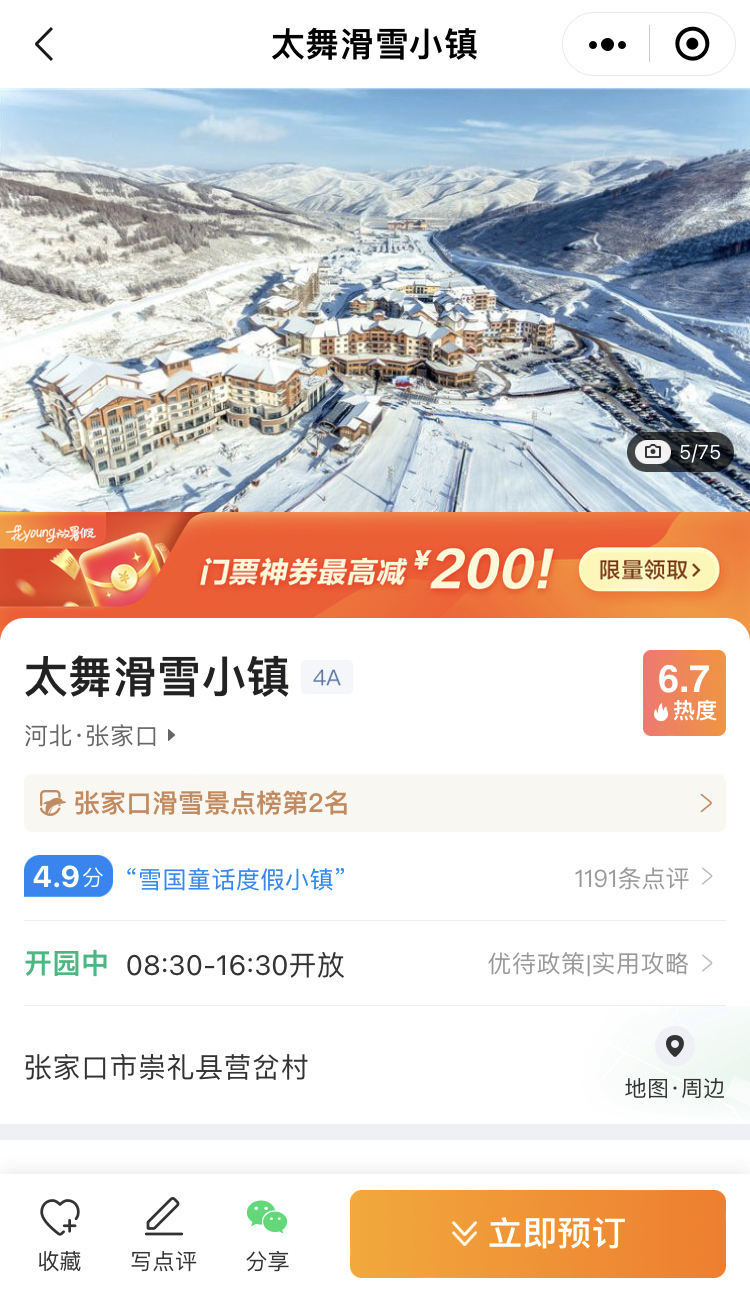Write a review via 写点评

[x=163, y=1234]
